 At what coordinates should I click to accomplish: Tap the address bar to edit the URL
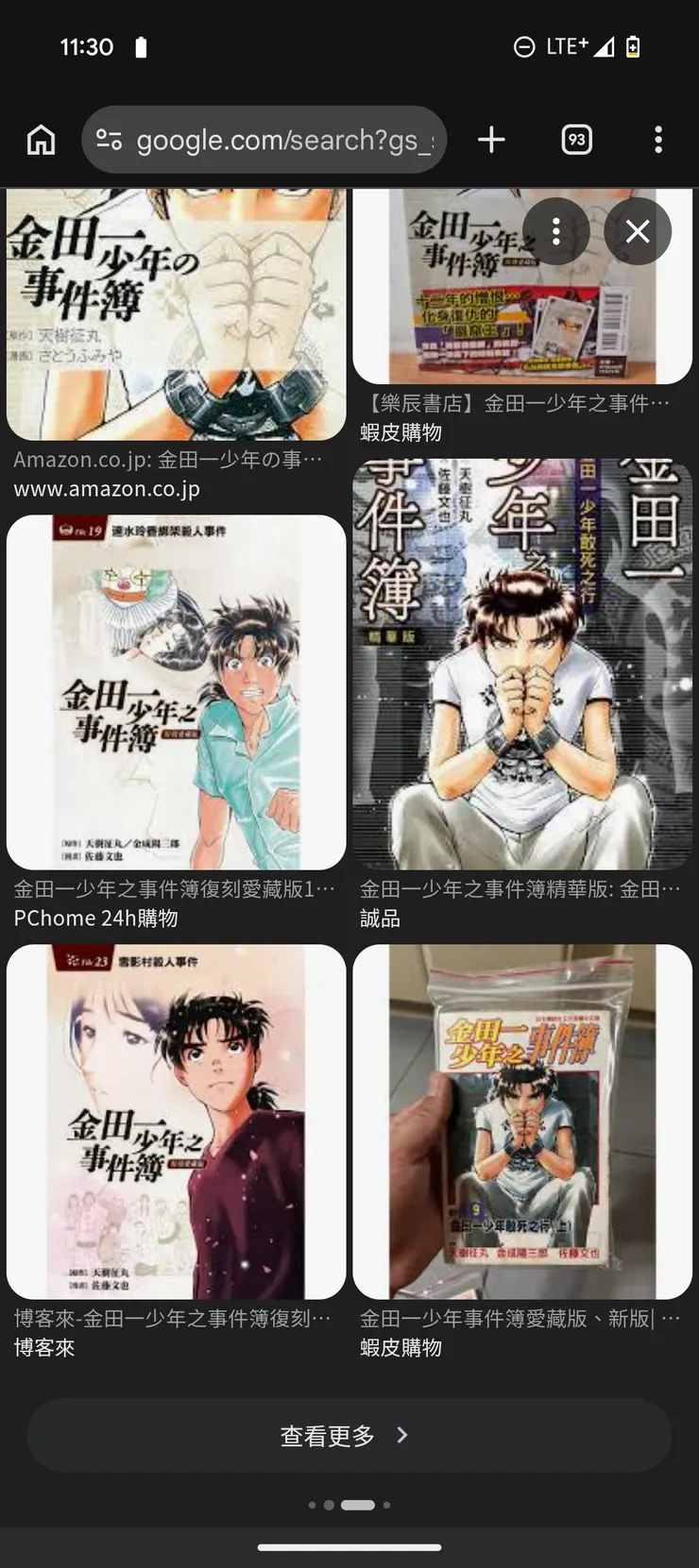tap(283, 139)
